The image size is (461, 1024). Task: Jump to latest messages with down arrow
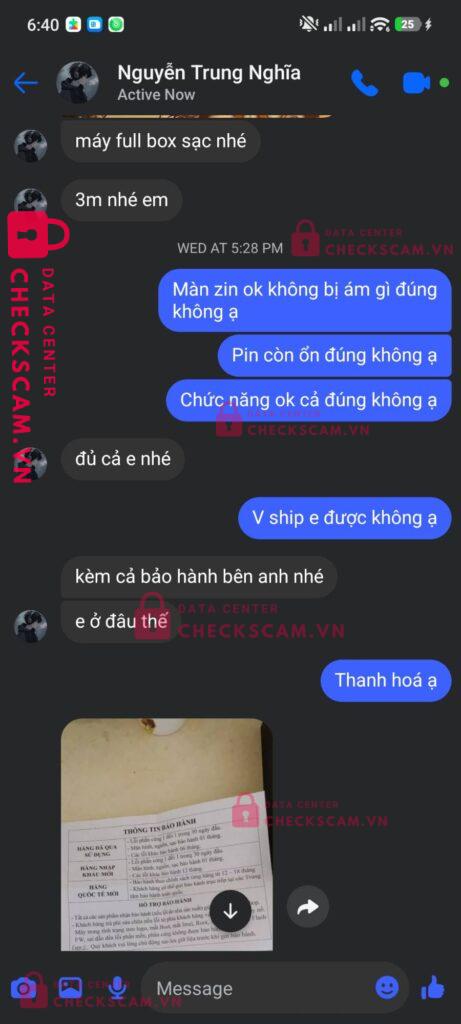tap(230, 912)
